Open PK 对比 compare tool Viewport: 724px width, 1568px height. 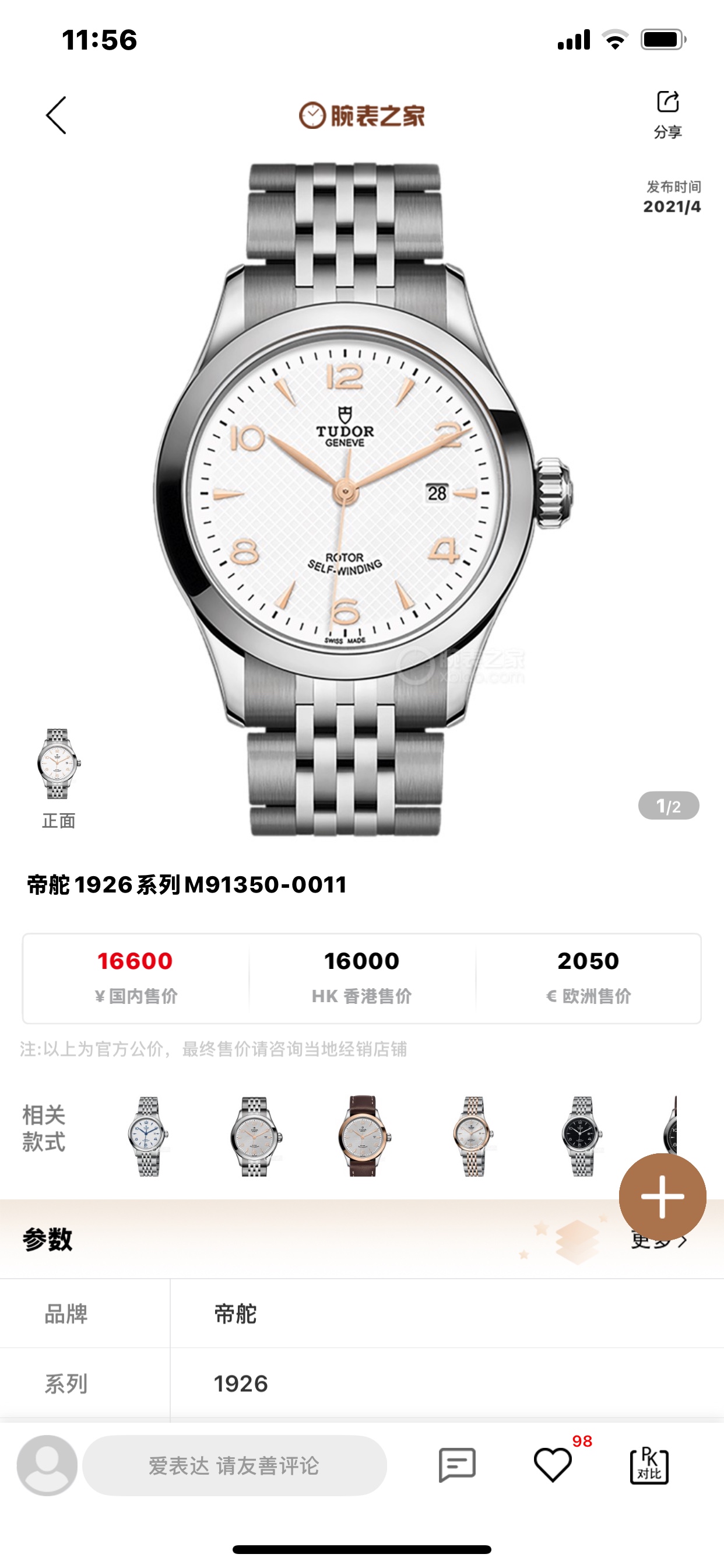649,1466
